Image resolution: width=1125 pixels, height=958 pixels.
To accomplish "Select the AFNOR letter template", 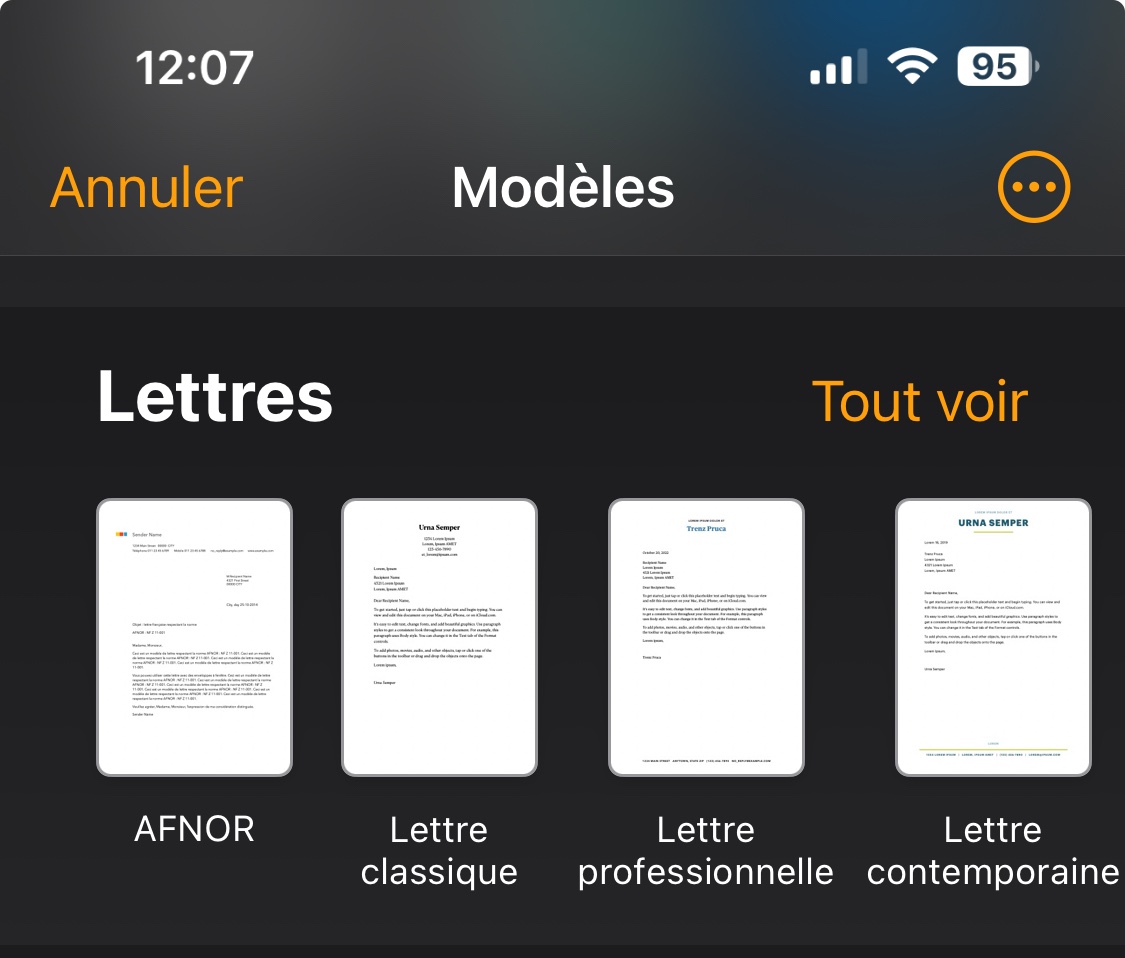I will point(194,637).
